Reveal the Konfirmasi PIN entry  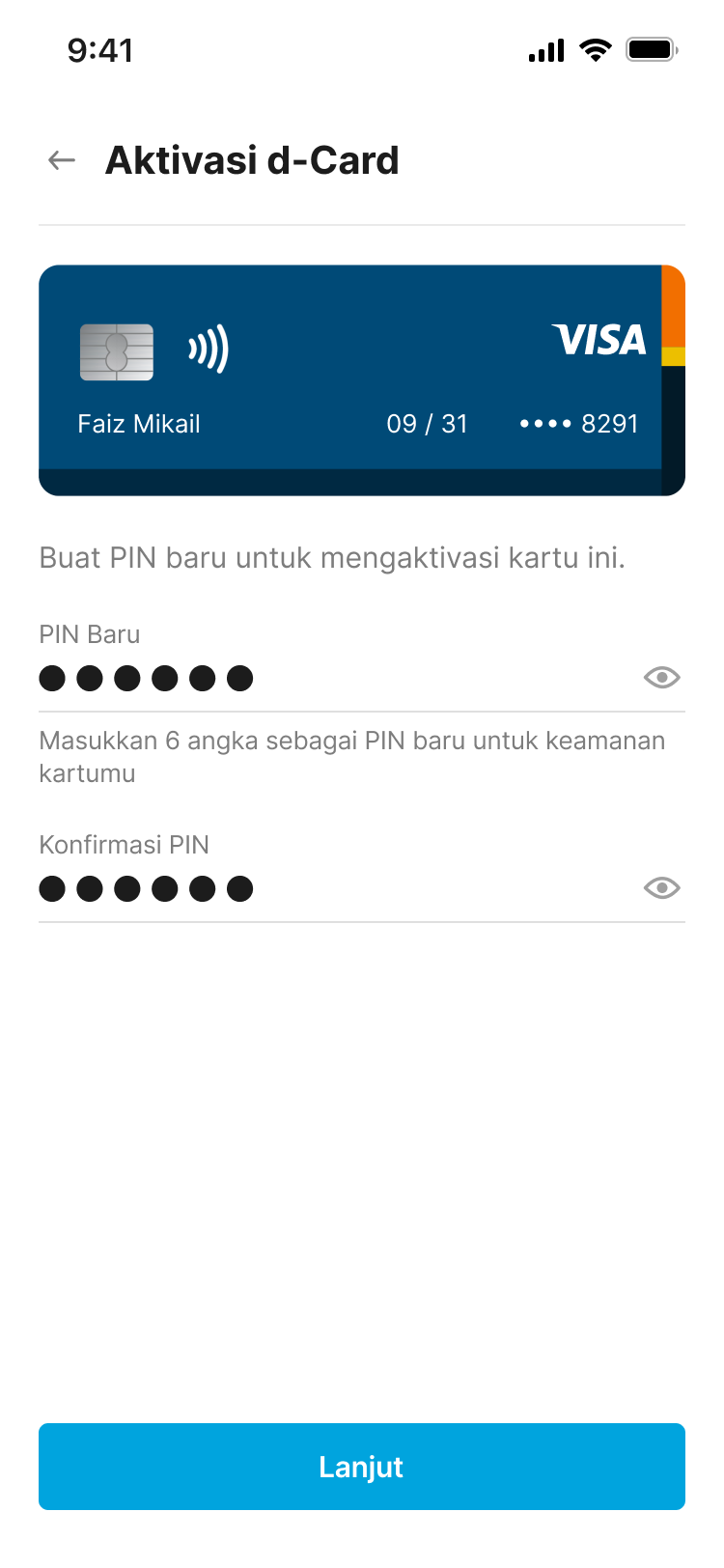tap(660, 887)
